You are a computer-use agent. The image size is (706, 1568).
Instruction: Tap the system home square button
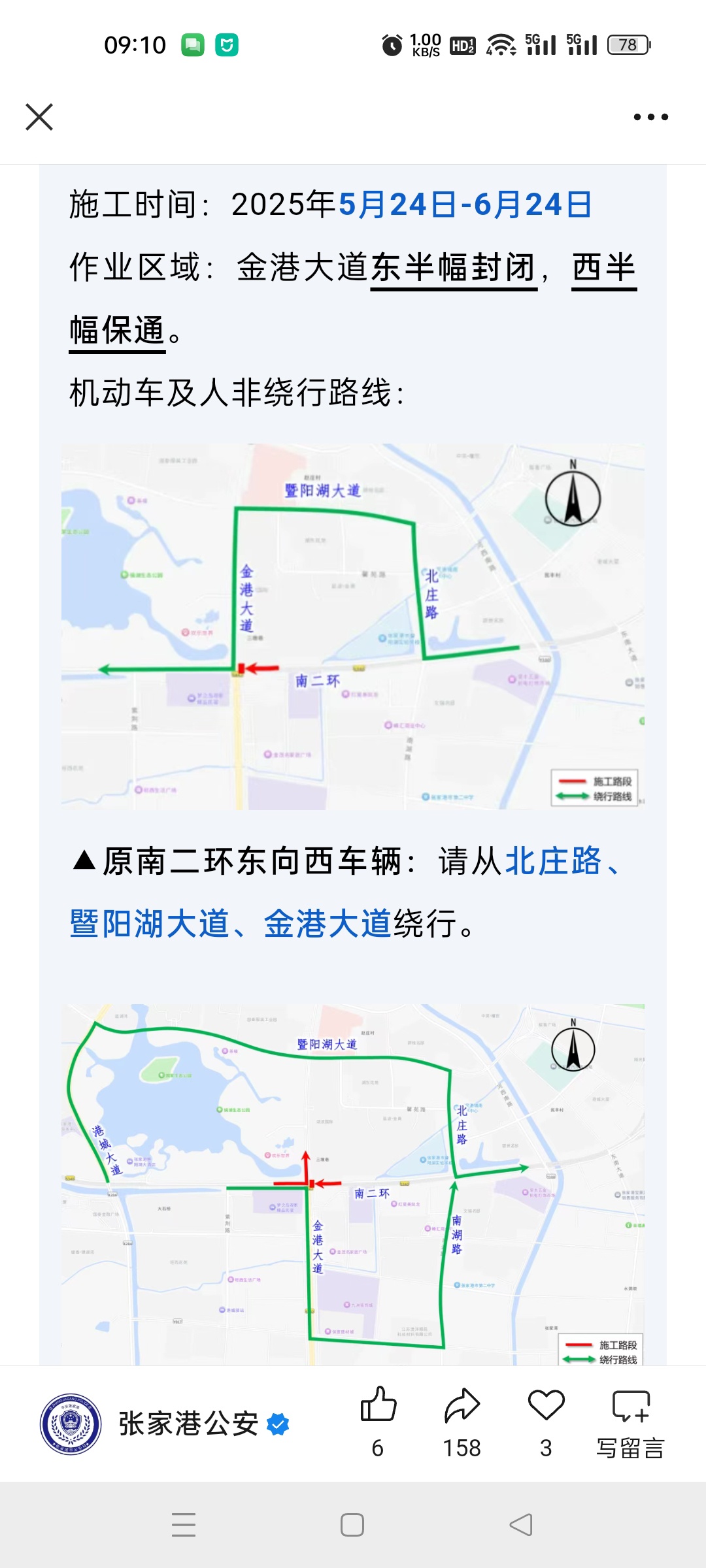352,1525
